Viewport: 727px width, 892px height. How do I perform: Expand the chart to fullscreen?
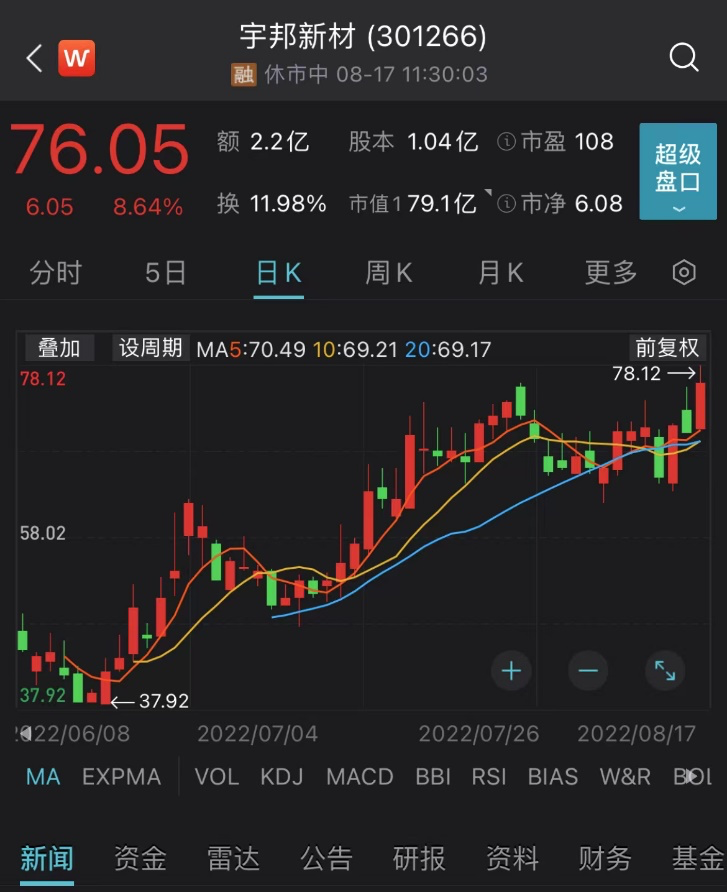[x=664, y=670]
